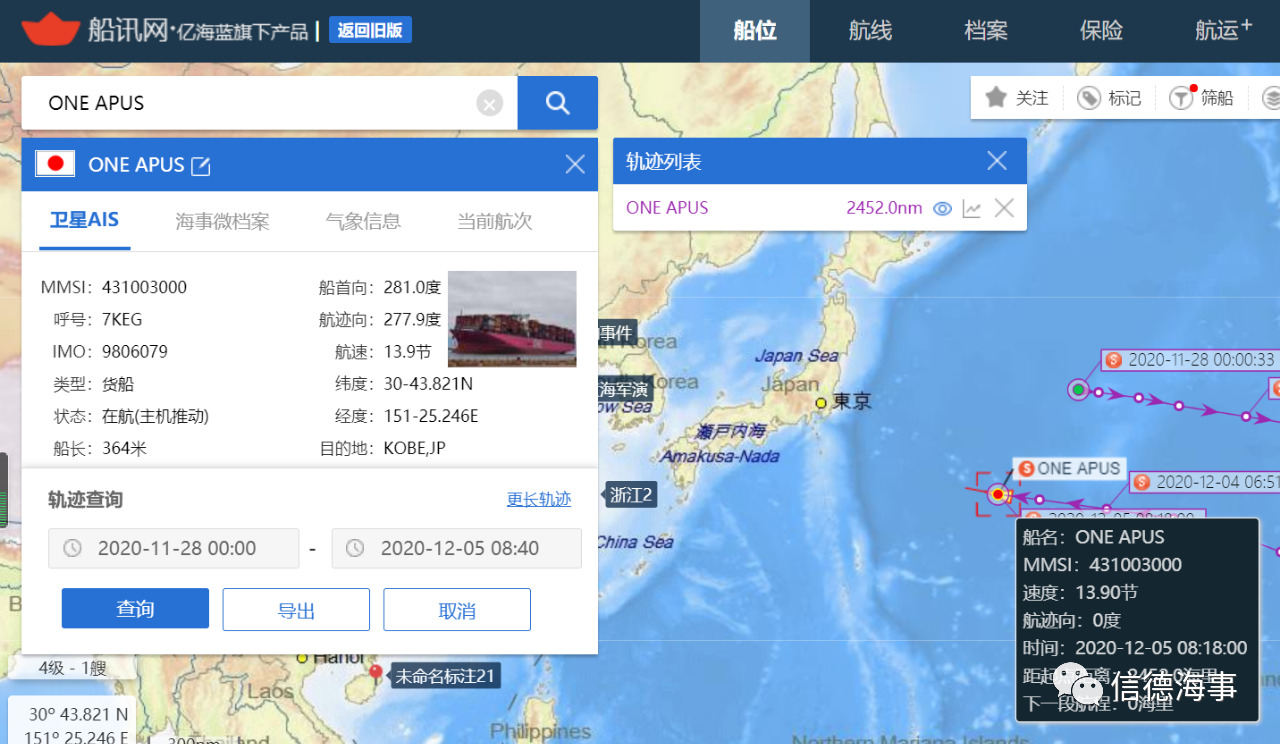Edit the ONE APUS ship name

(201, 166)
